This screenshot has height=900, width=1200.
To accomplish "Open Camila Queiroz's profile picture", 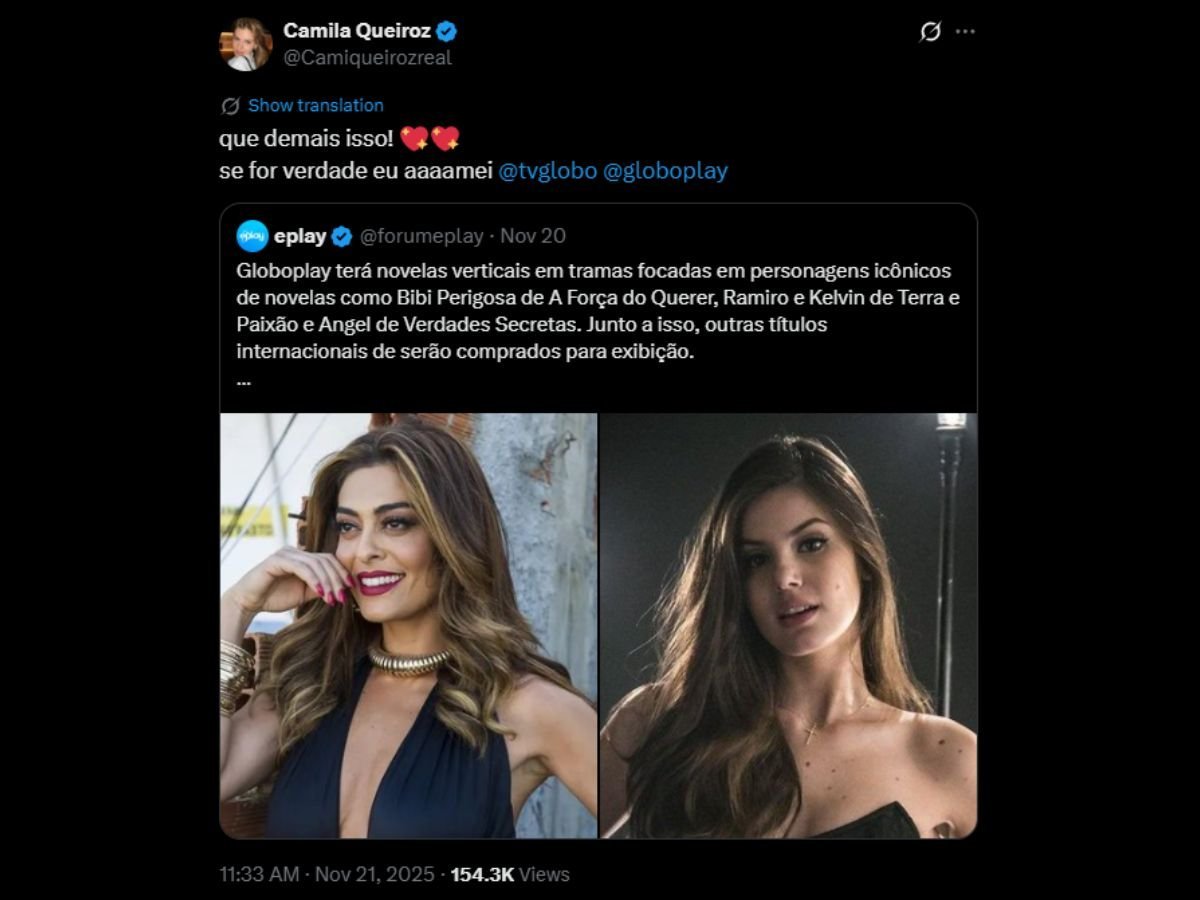I will click(246, 44).
